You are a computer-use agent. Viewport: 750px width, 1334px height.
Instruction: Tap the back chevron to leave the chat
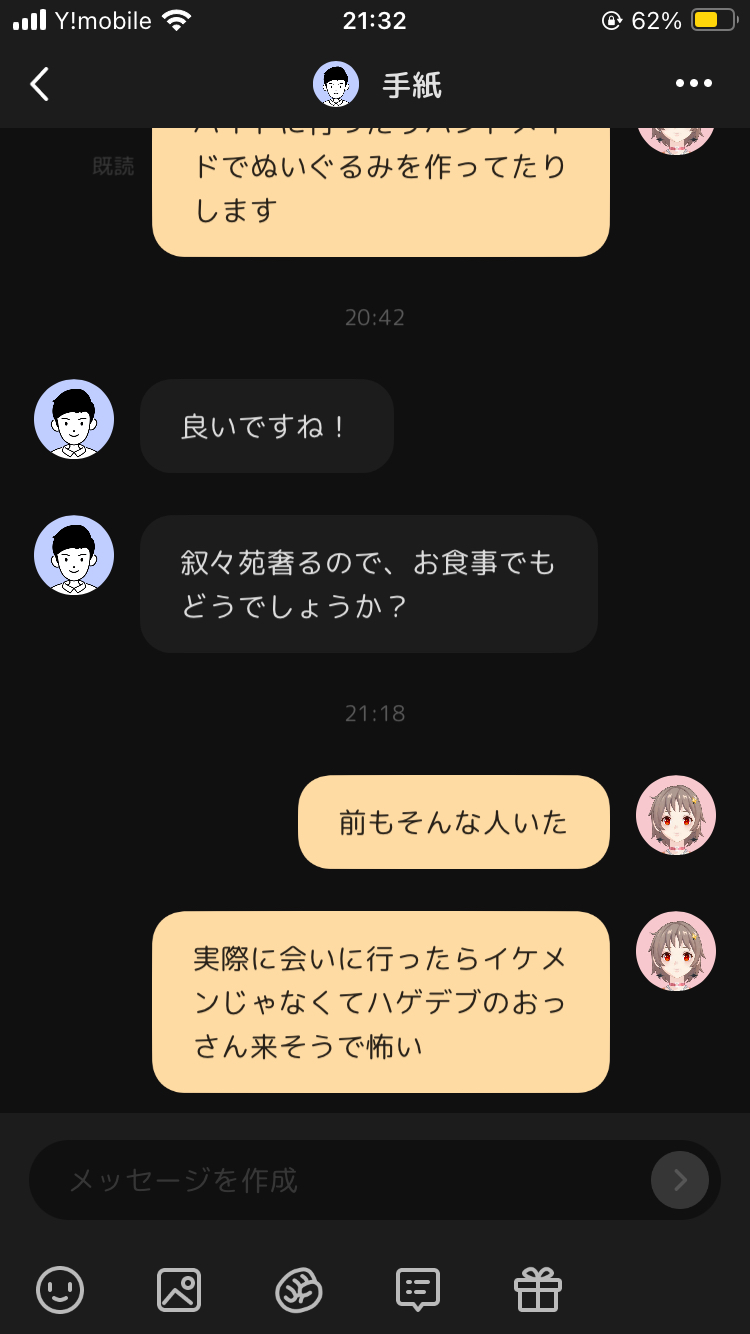point(39,84)
